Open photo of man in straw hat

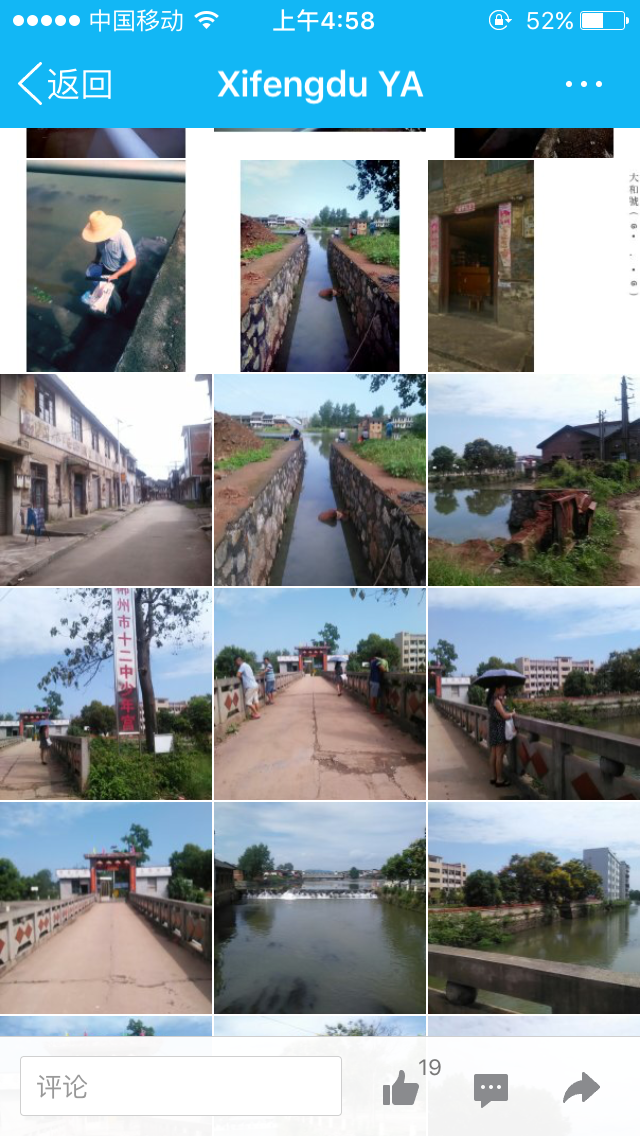(106, 266)
